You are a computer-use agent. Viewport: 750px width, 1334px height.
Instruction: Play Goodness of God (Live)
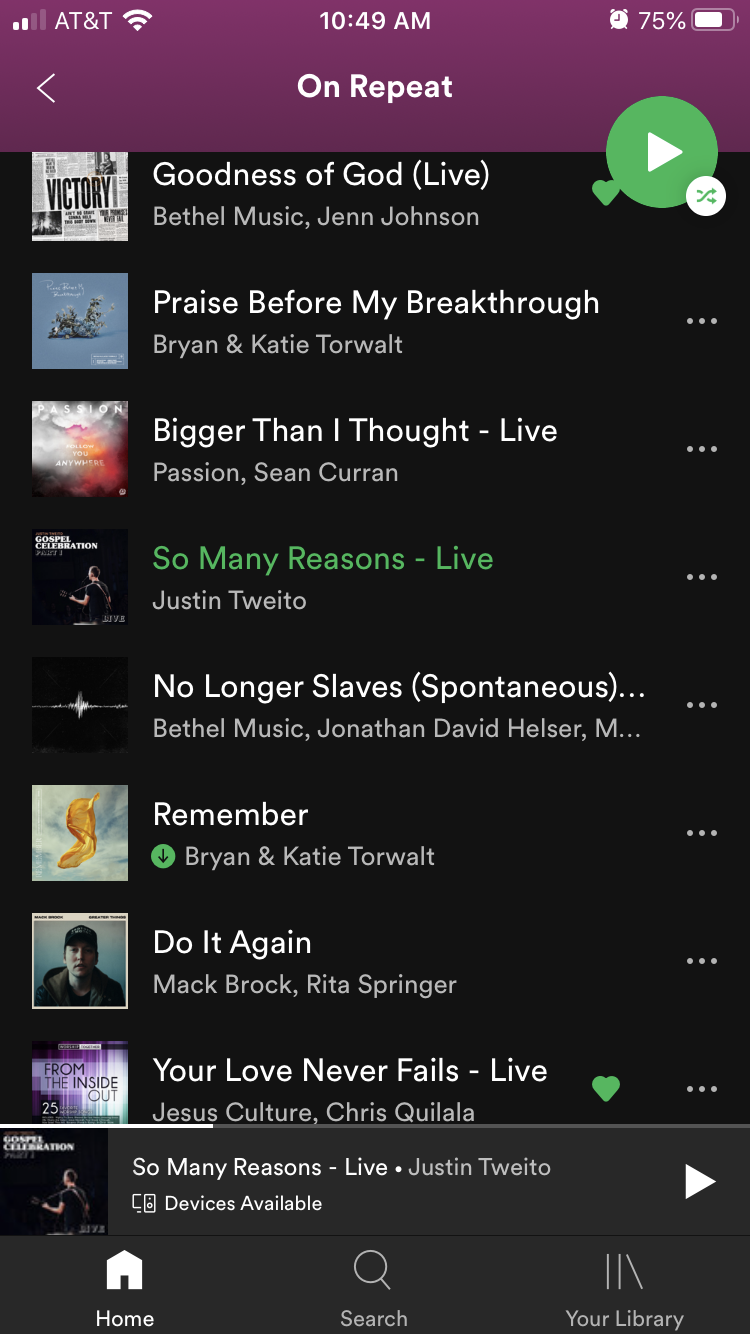[x=320, y=193]
